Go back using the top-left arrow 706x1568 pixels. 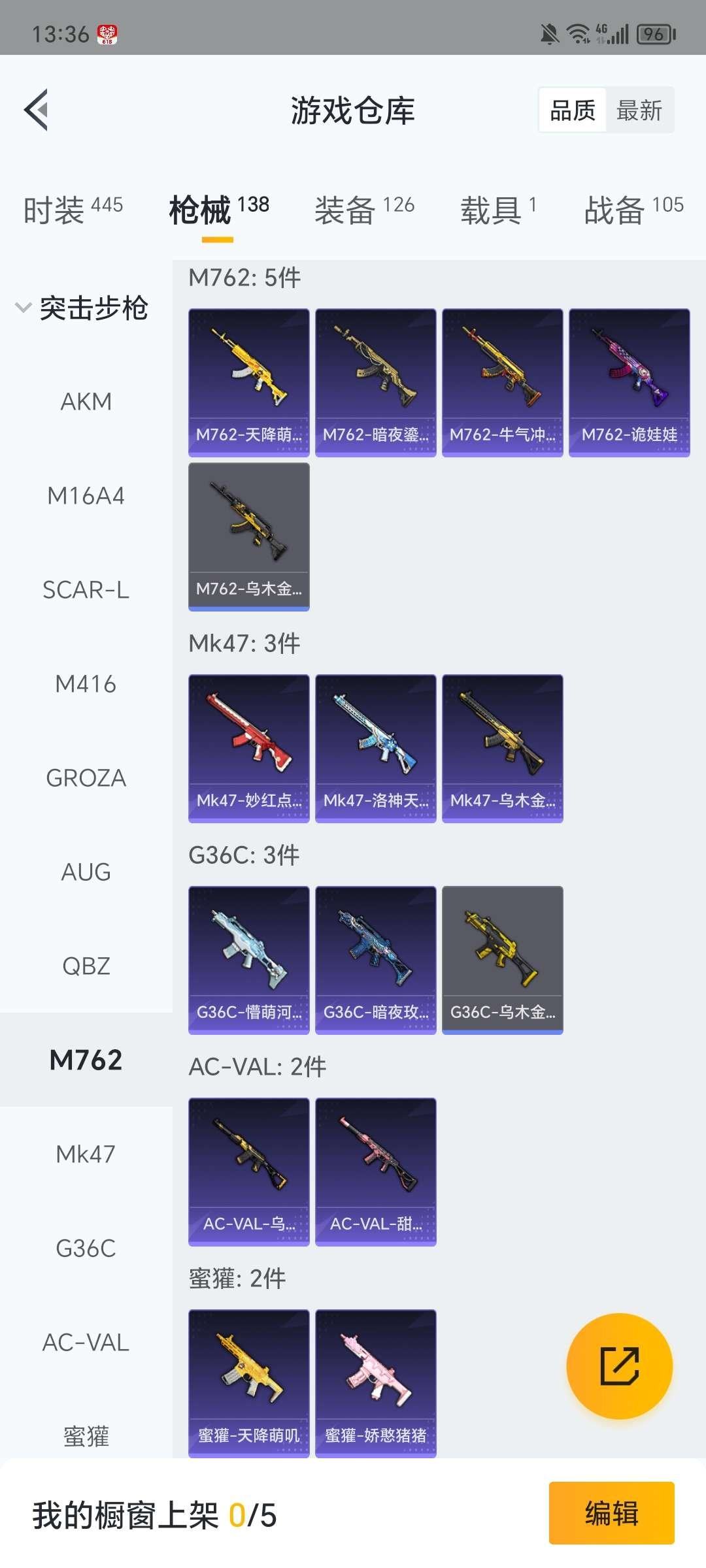click(37, 110)
